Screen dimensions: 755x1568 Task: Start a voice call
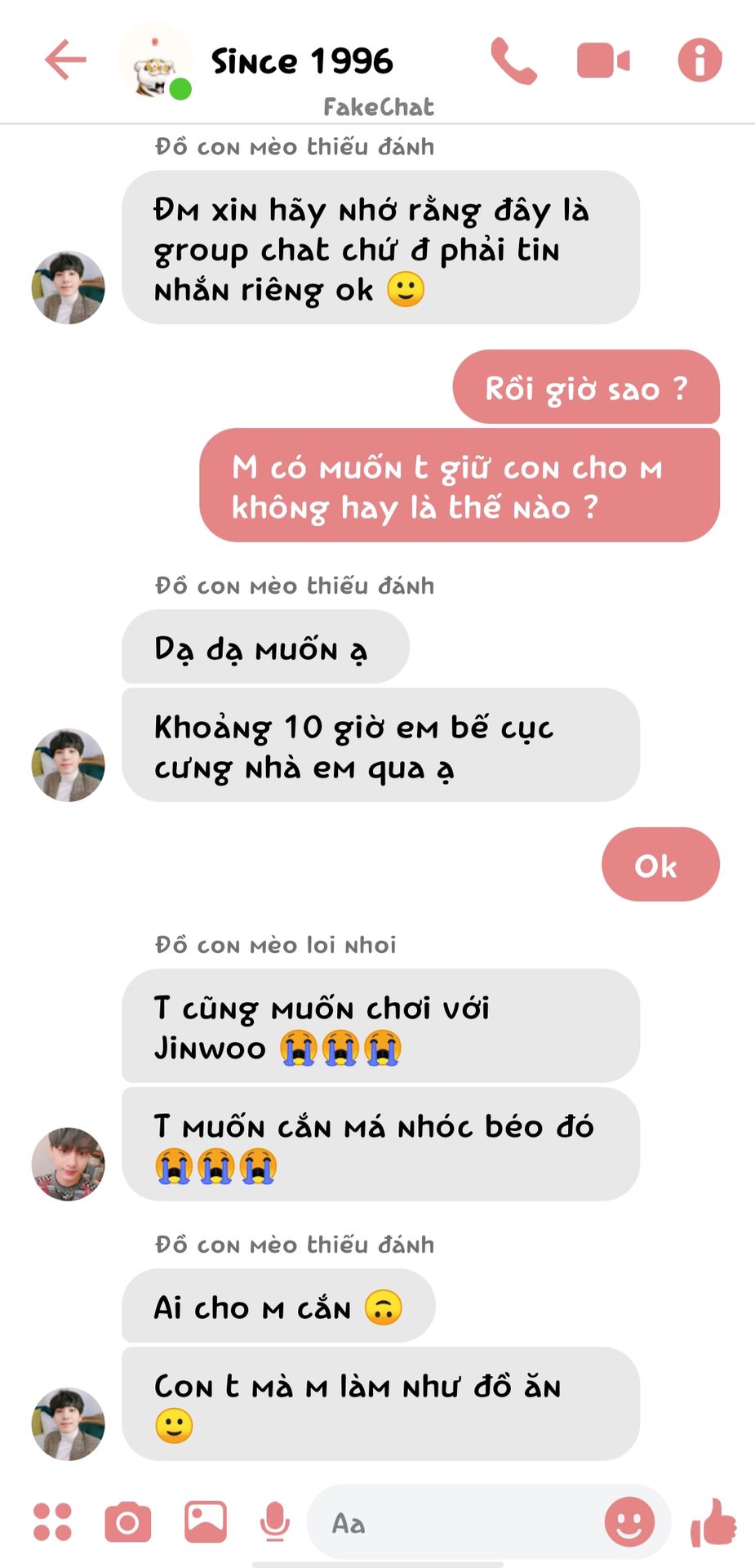pos(513,60)
